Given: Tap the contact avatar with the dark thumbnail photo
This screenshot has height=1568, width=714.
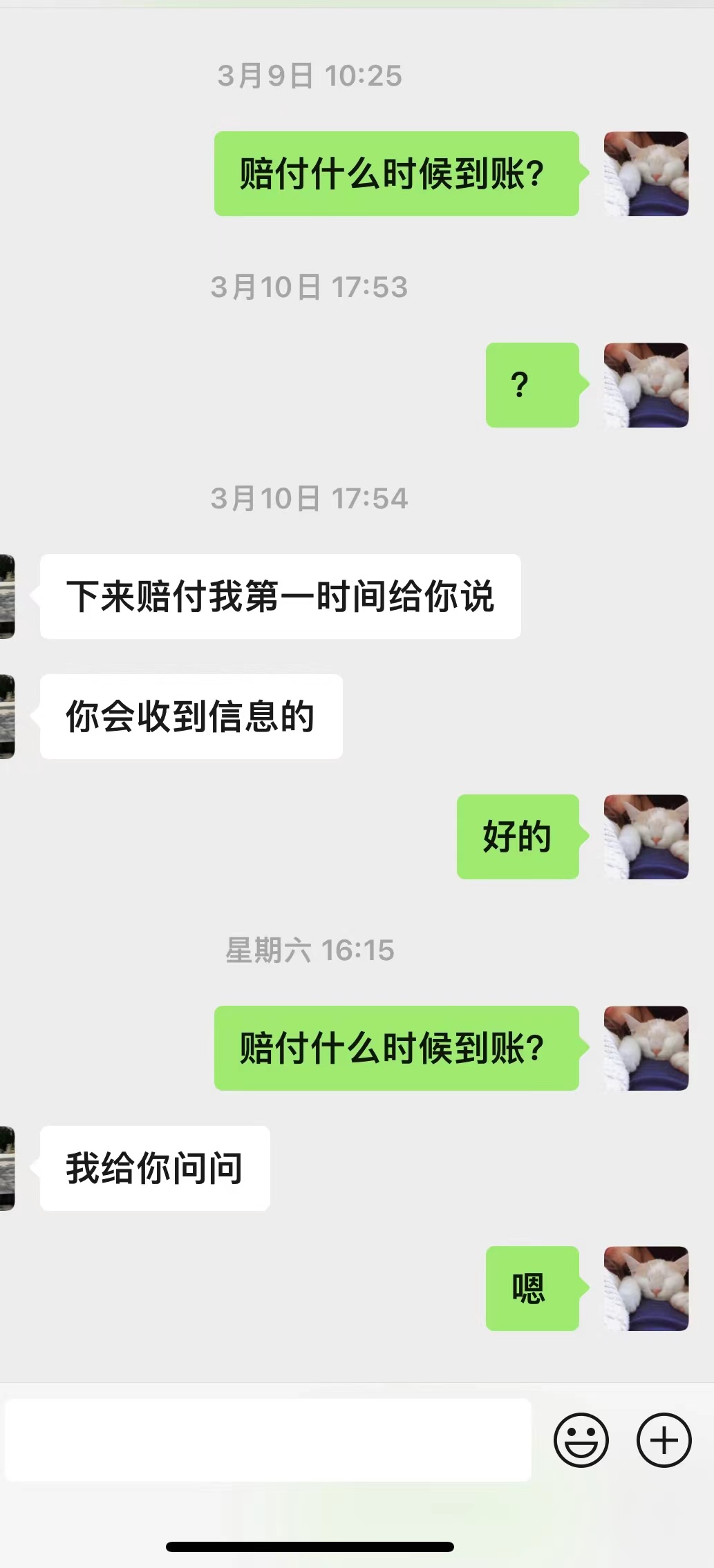Looking at the screenshot, I should pos(8,597).
